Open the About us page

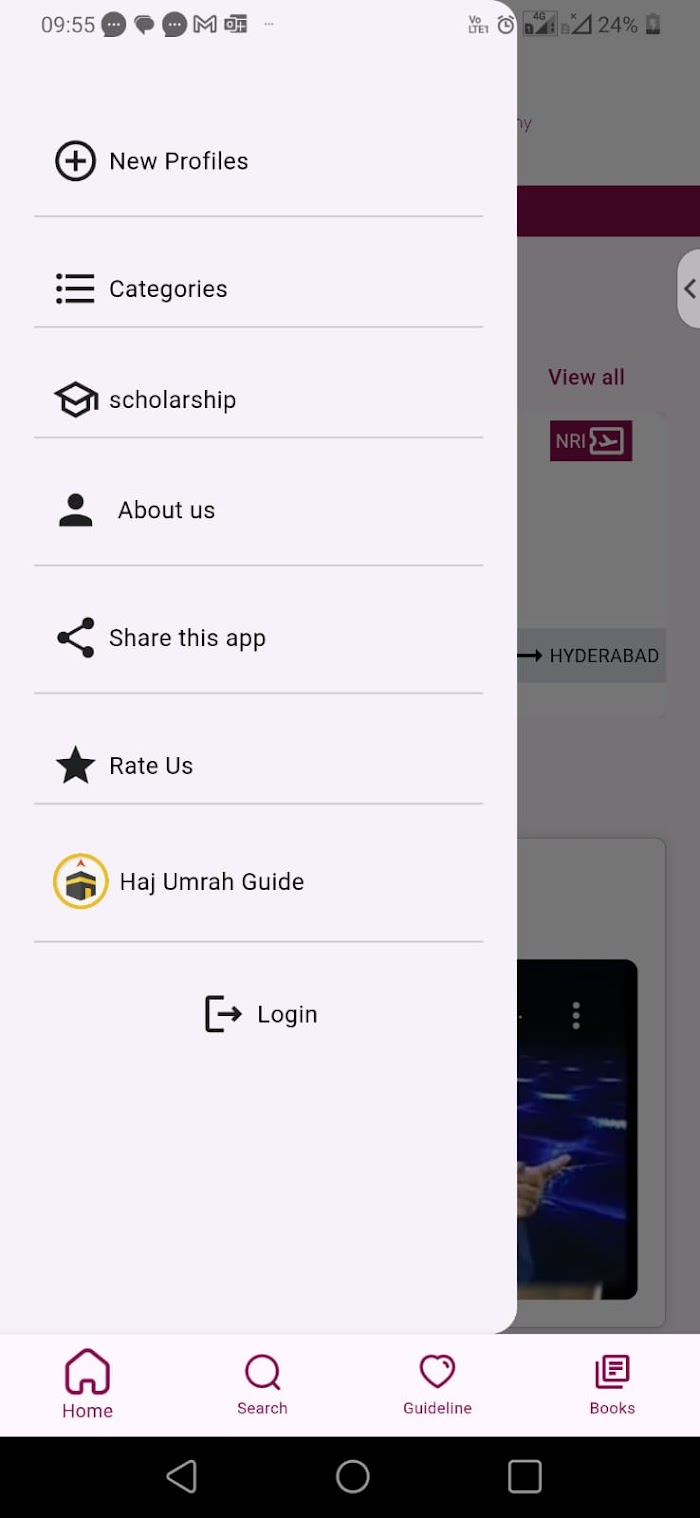[x=258, y=510]
